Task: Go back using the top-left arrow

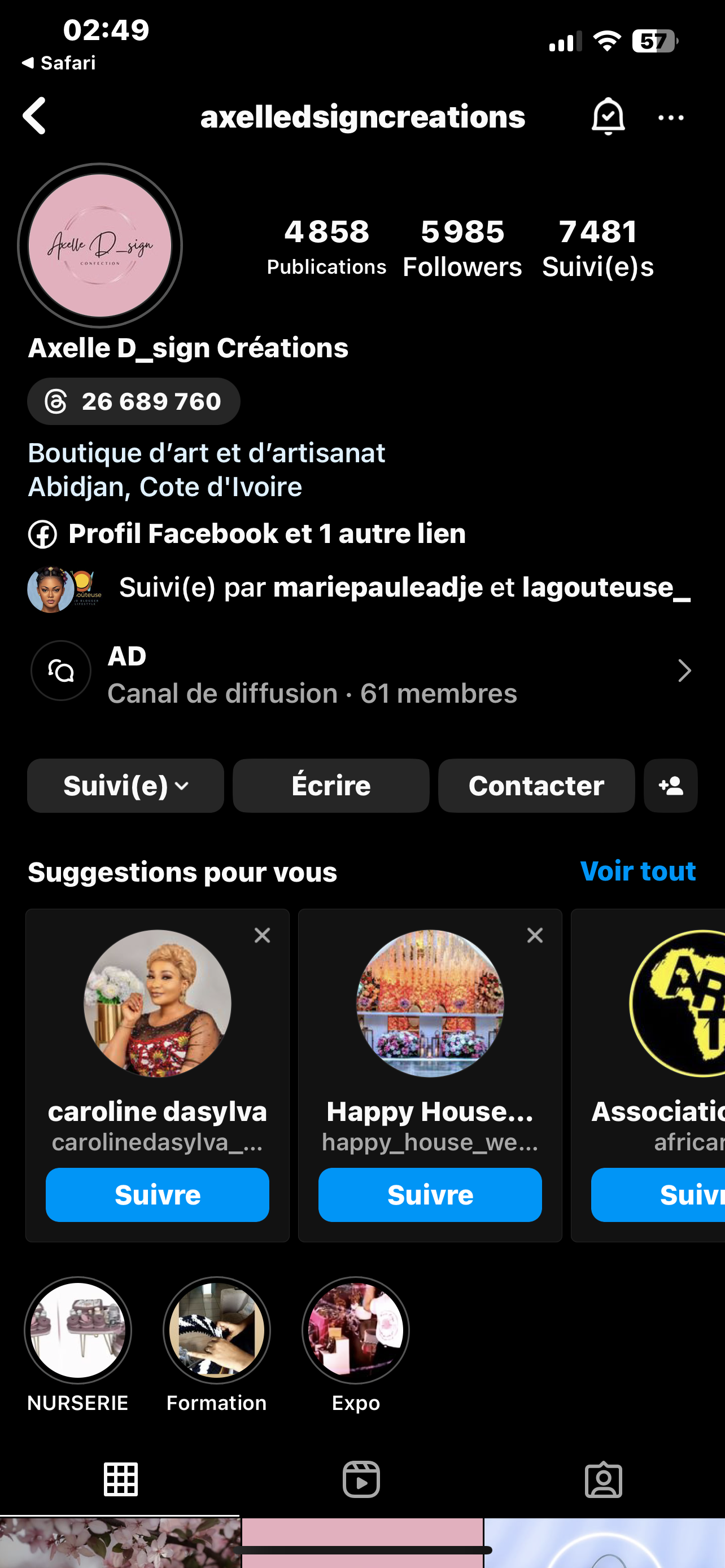Action: coord(34,116)
